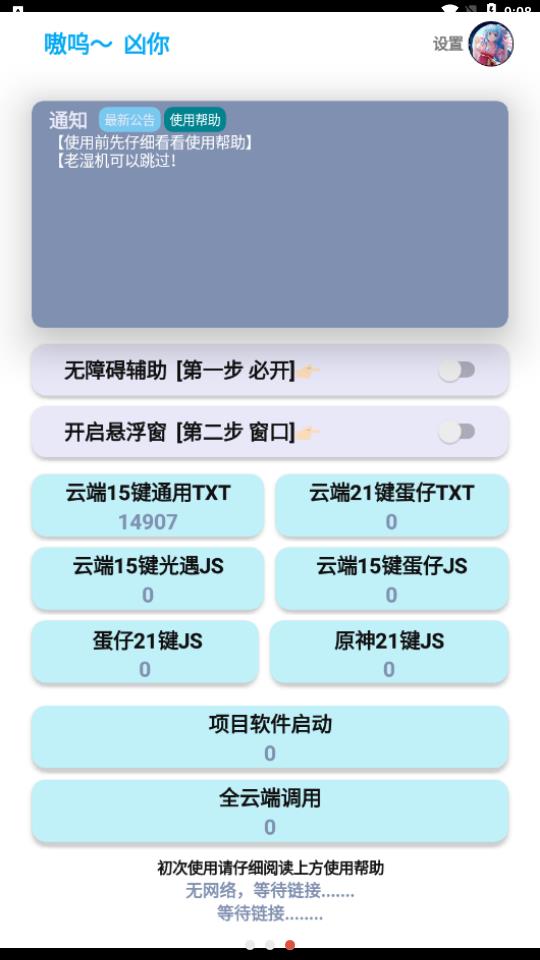Open the profile avatar next to 设置
This screenshot has height=960, width=540.
click(x=490, y=44)
